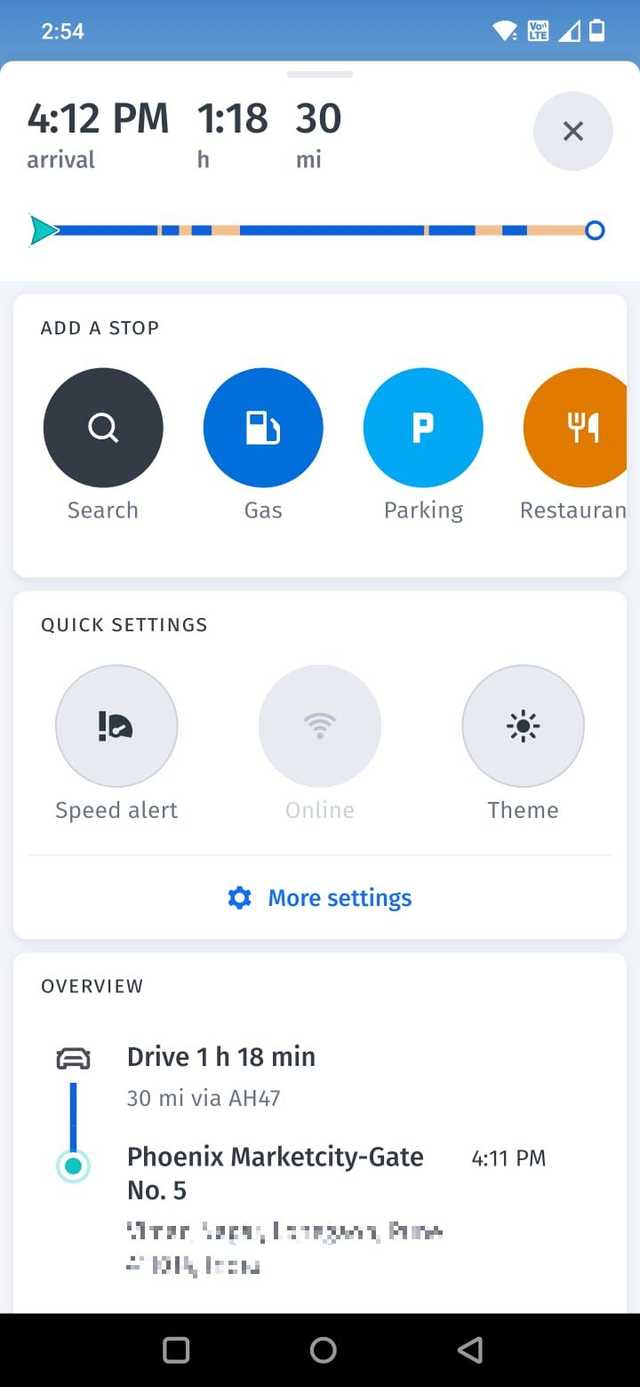The image size is (640, 1387).
Task: Open More settings
Action: [320, 898]
